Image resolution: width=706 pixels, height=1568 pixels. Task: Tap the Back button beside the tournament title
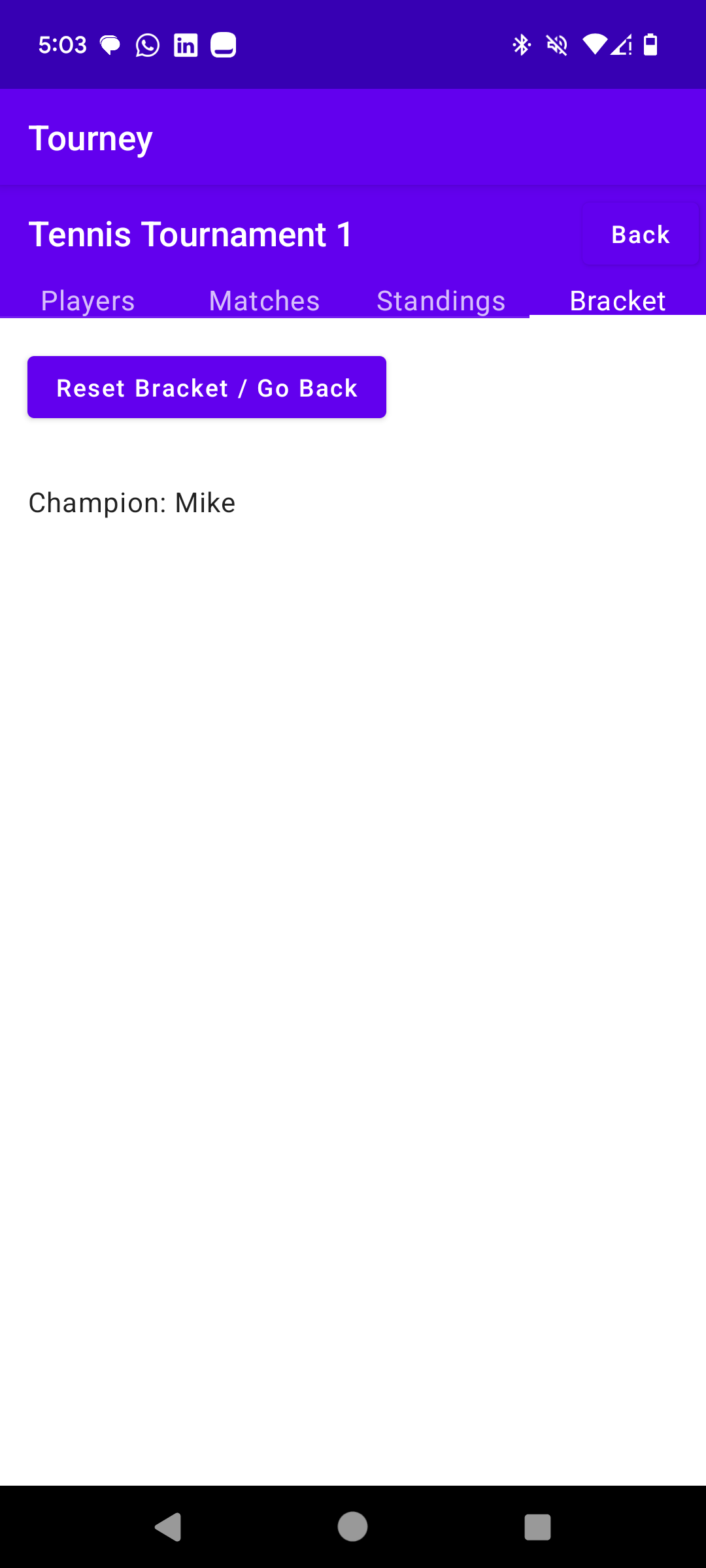(x=640, y=235)
